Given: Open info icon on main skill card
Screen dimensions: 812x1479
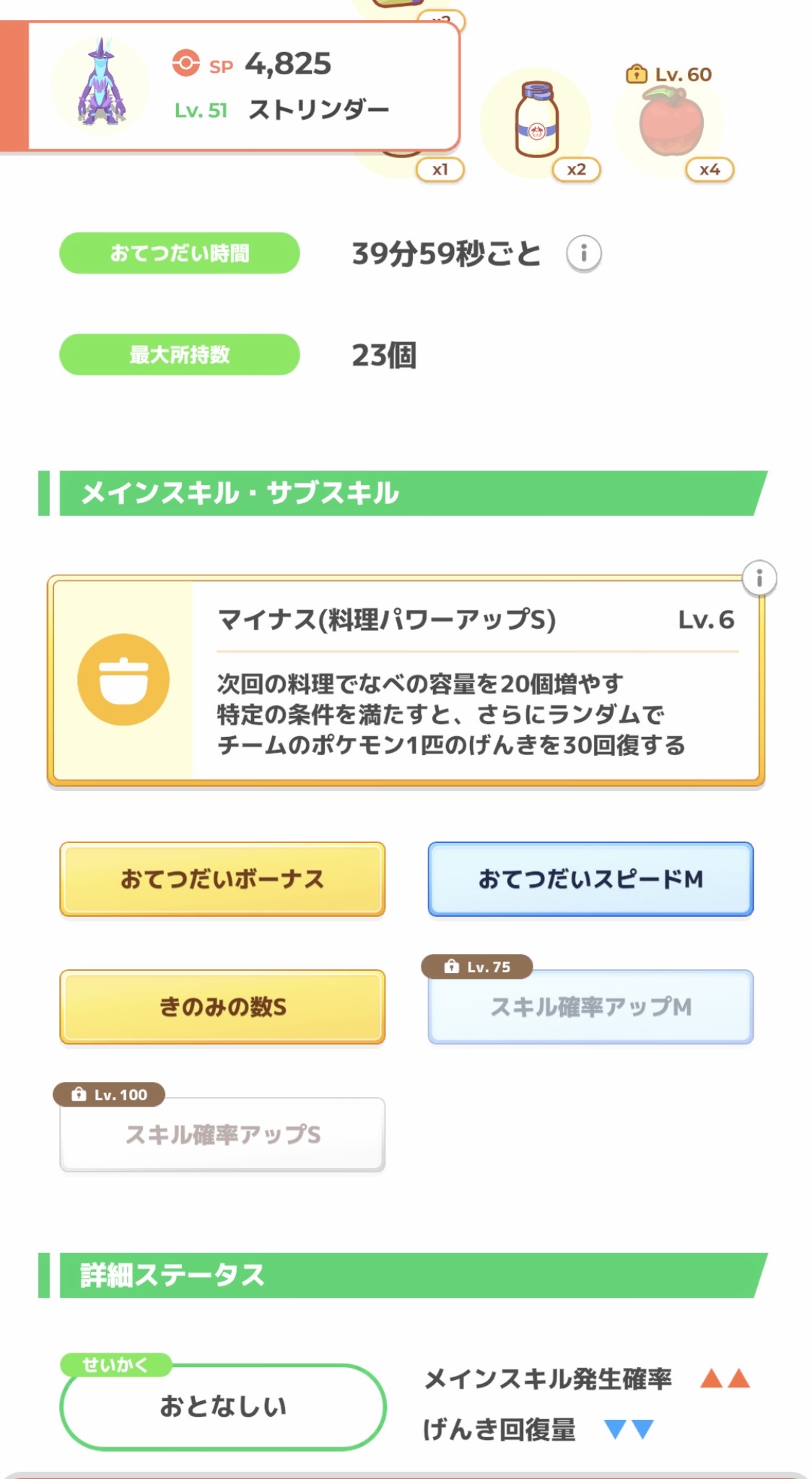Looking at the screenshot, I should point(759,578).
